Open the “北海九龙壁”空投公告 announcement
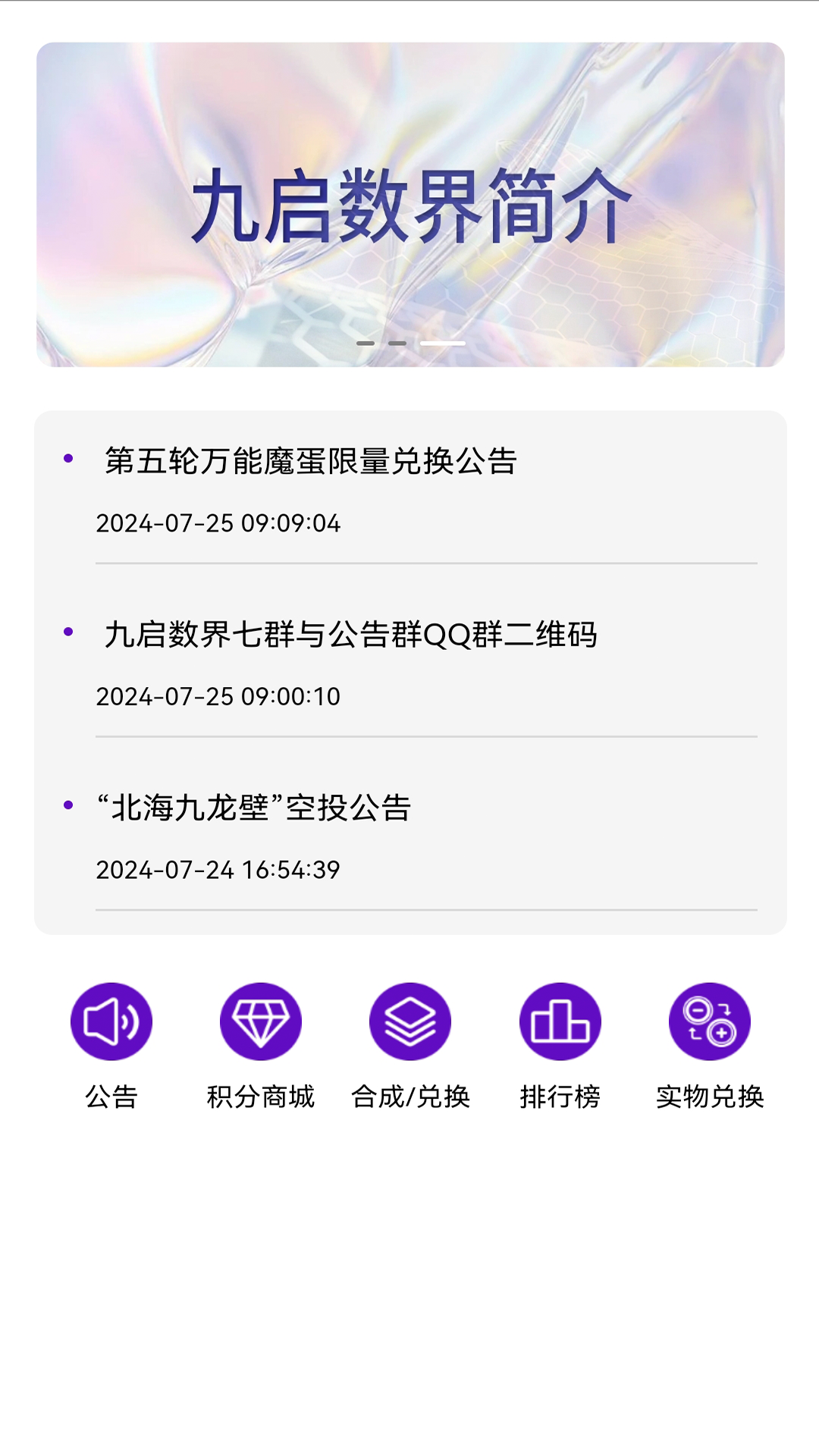Viewport: 819px width, 1456px height. (x=254, y=808)
